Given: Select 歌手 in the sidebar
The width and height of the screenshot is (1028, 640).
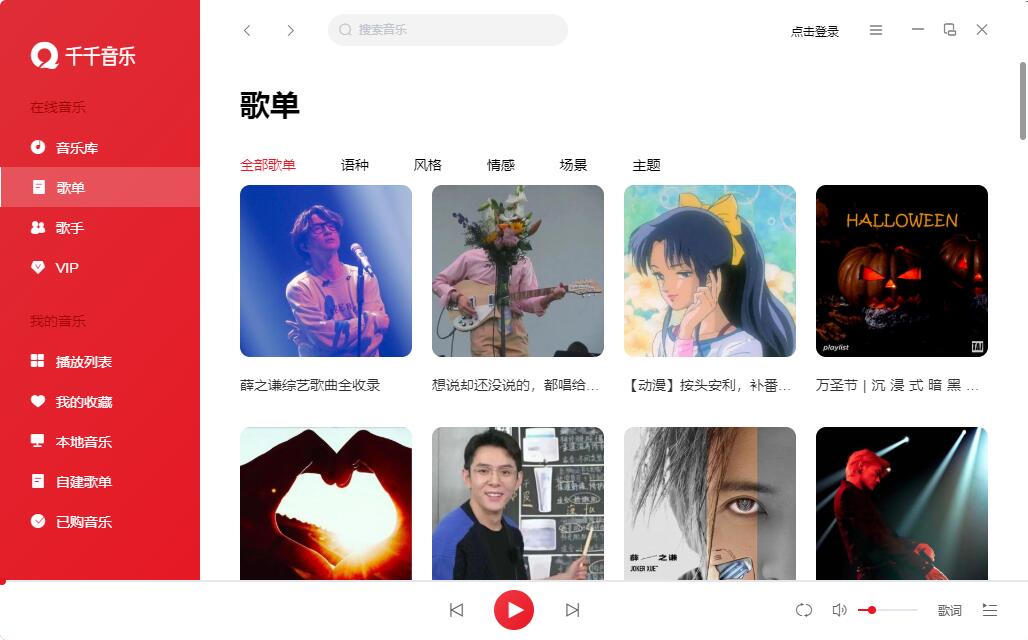Looking at the screenshot, I should pyautogui.click(x=70, y=228).
